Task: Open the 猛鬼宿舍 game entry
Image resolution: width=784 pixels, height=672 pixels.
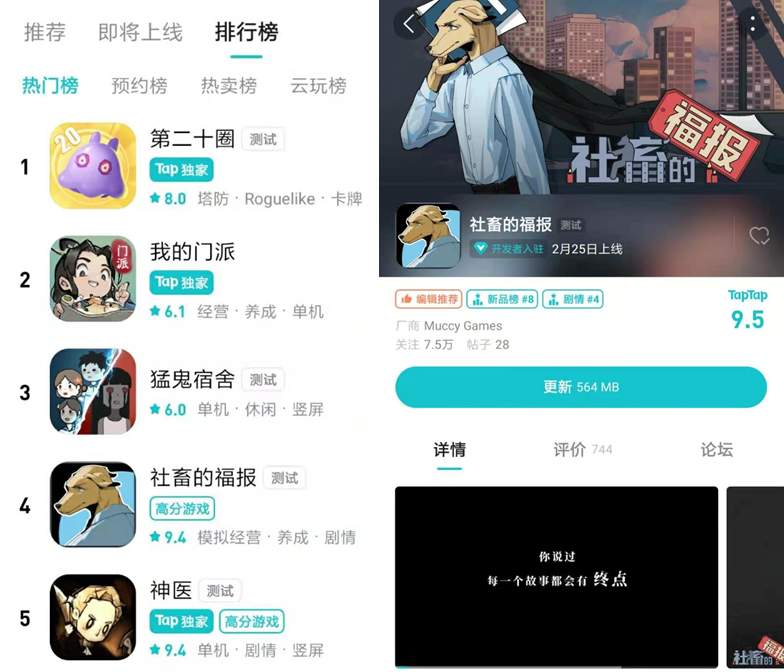Action: tap(192, 380)
